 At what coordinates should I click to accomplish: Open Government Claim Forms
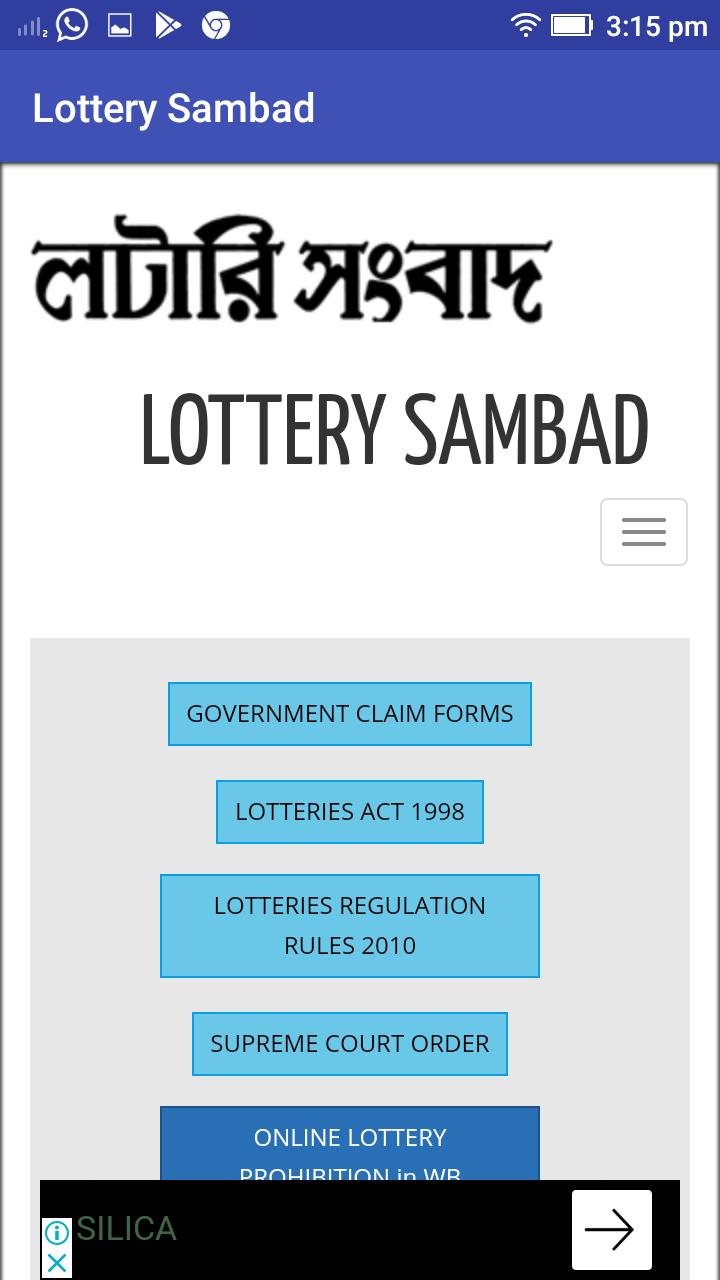pyautogui.click(x=350, y=714)
